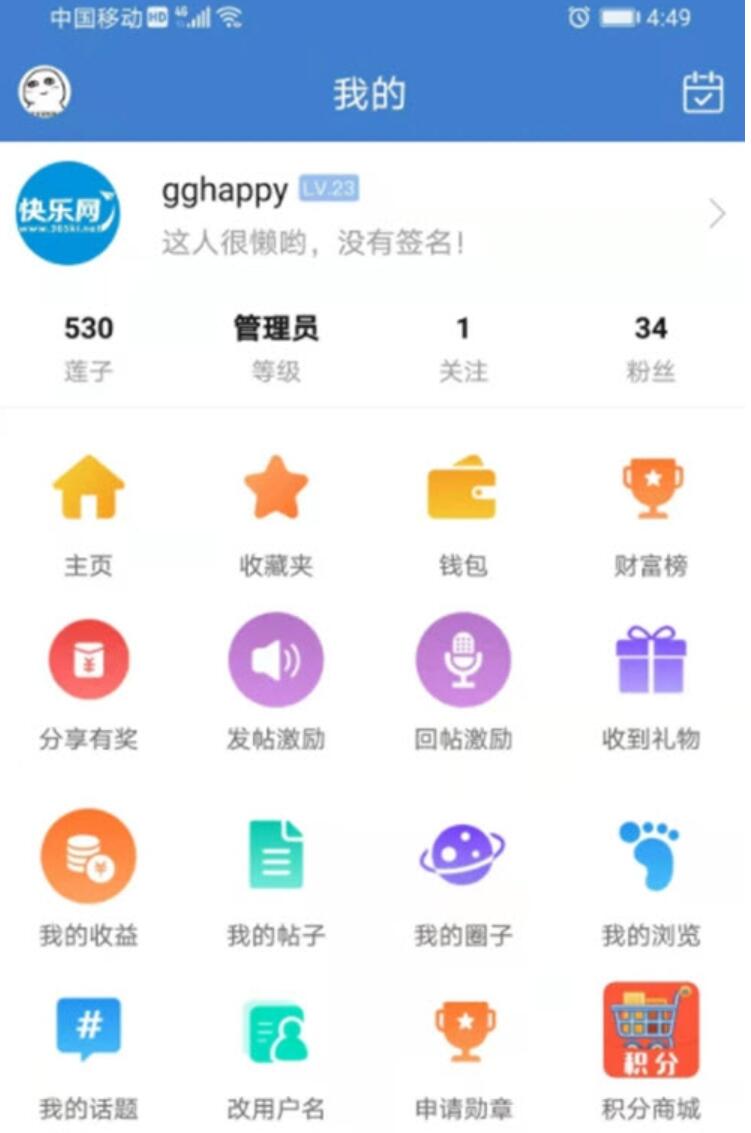Open 收藏夹 favorites
Screen dimensions: 751x1133
pyautogui.click(x=276, y=512)
